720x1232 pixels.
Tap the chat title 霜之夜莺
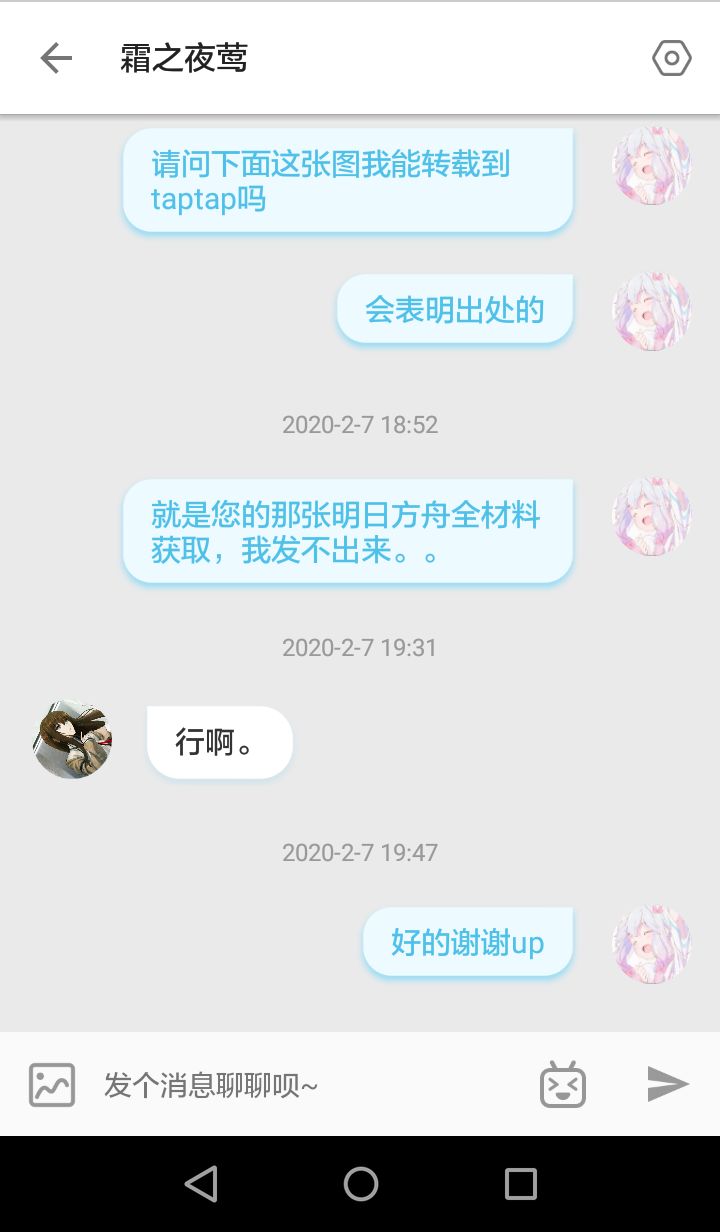click(185, 57)
